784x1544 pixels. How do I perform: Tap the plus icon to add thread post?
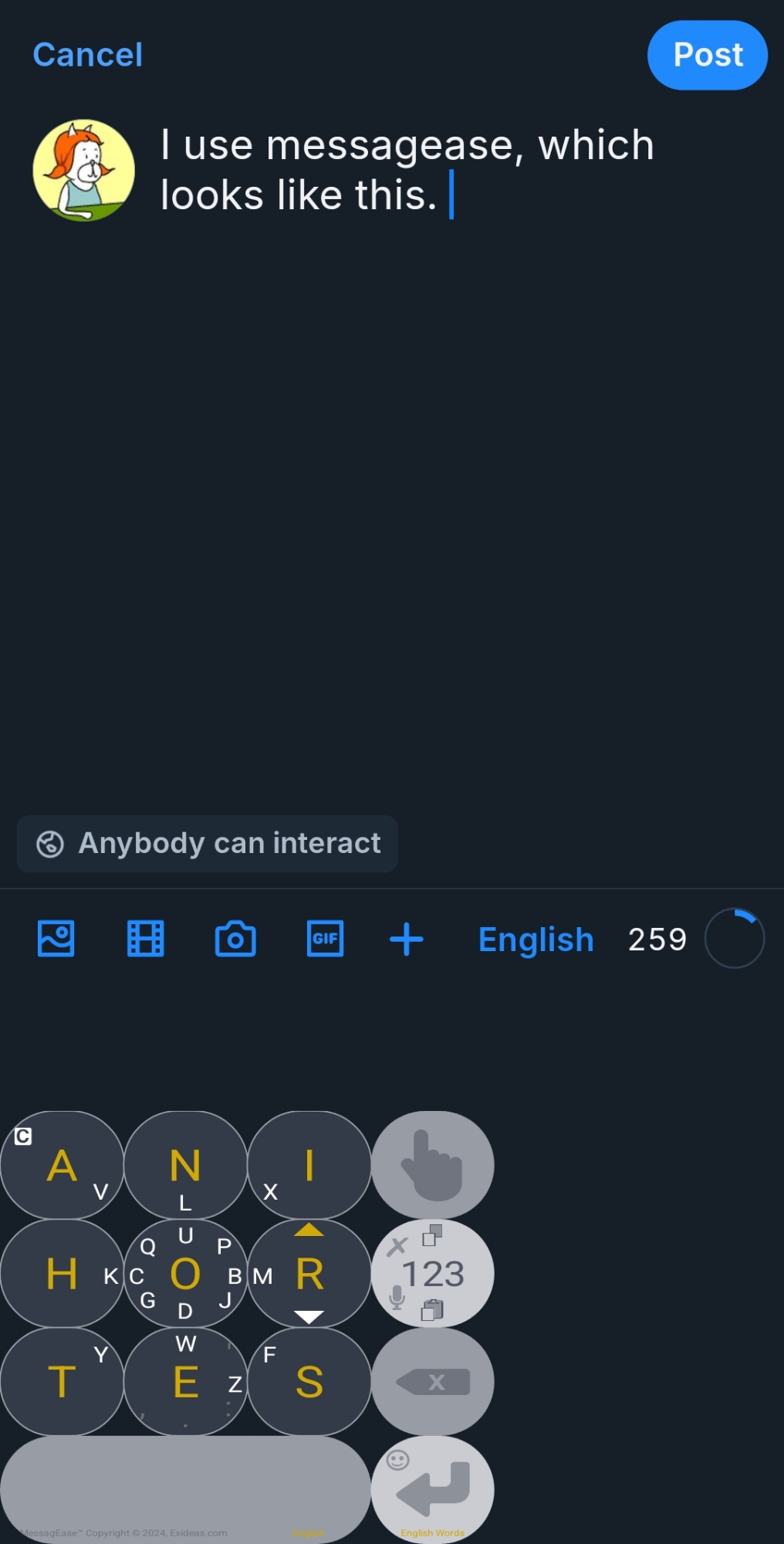pyautogui.click(x=407, y=940)
